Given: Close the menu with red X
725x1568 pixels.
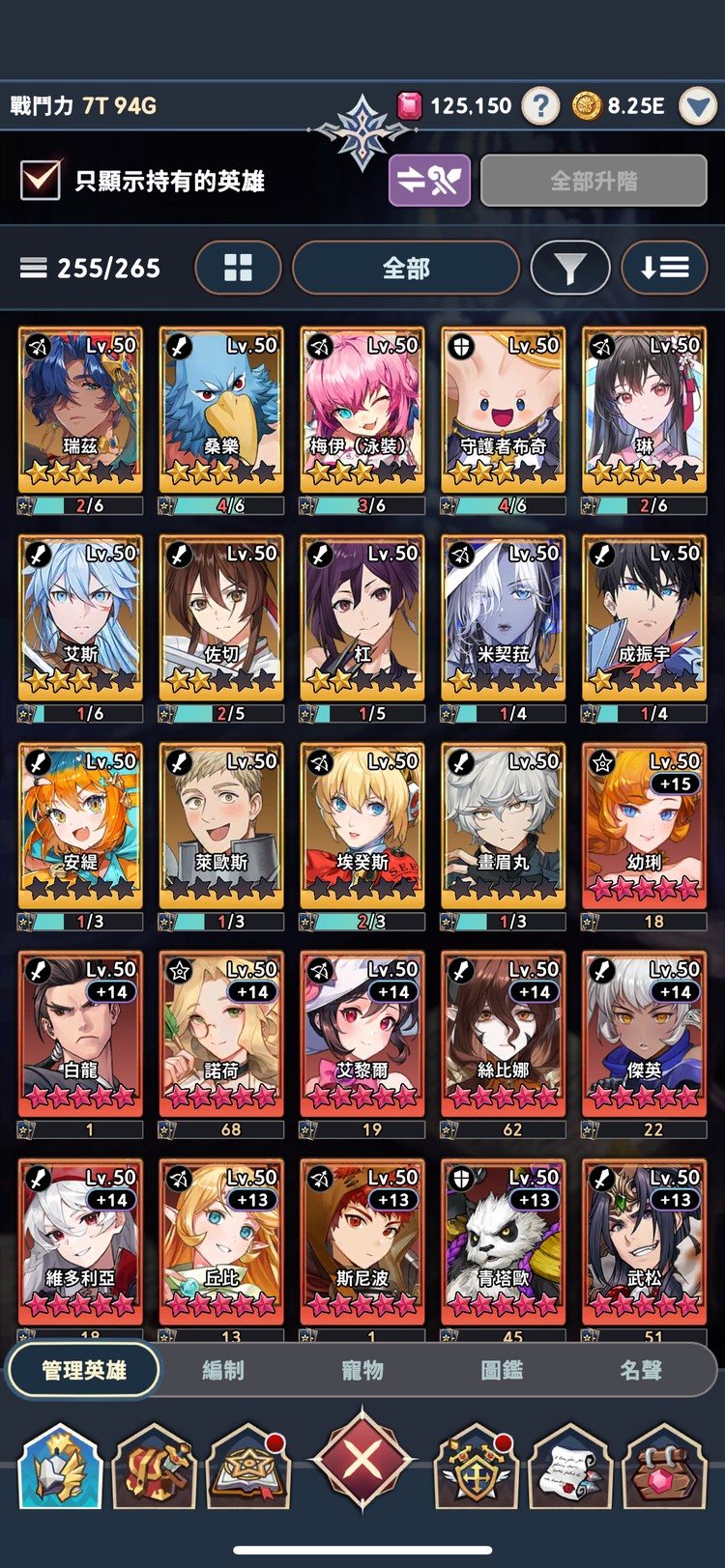Looking at the screenshot, I should (362, 1459).
